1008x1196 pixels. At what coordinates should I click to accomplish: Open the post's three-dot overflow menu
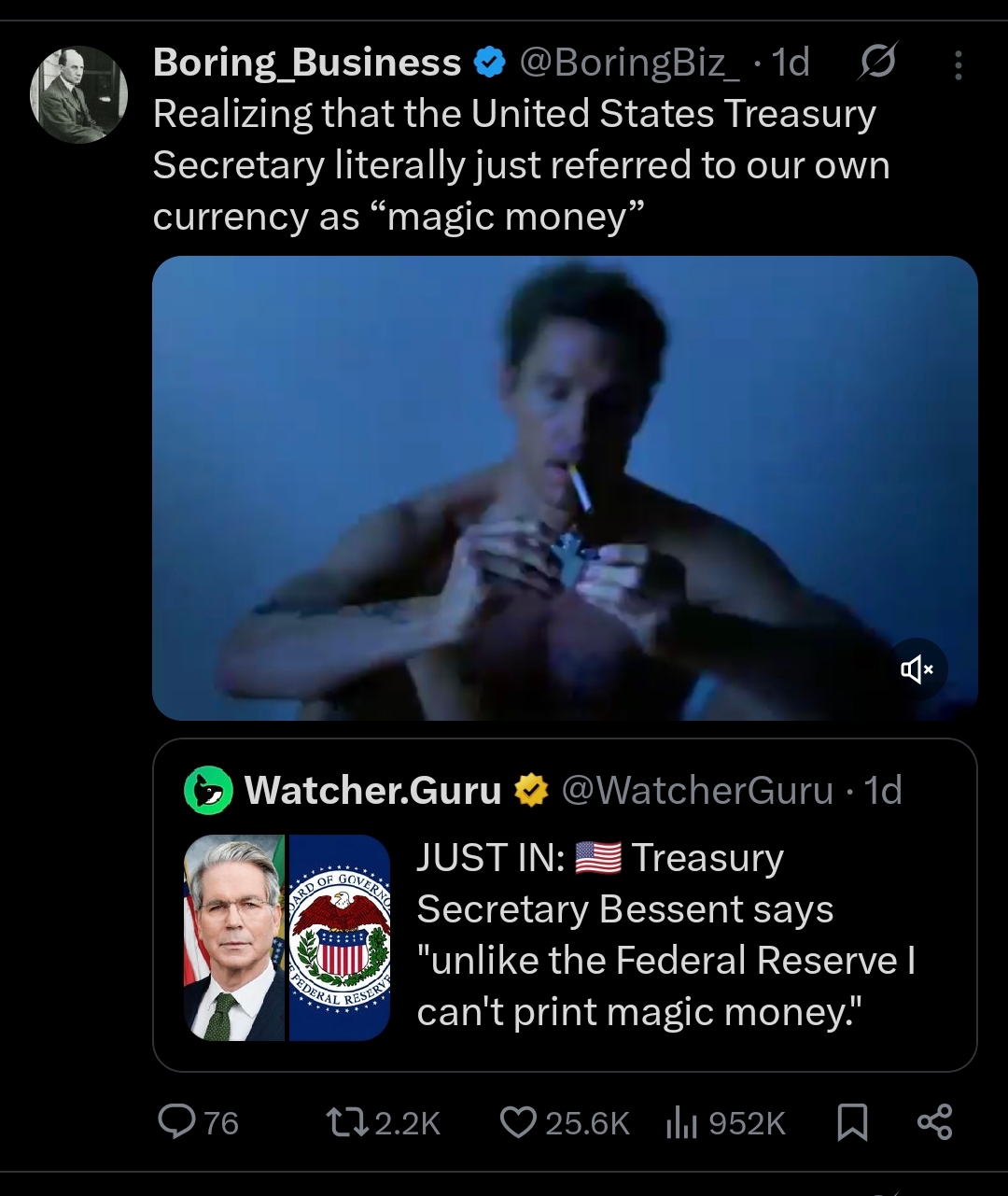click(x=958, y=63)
